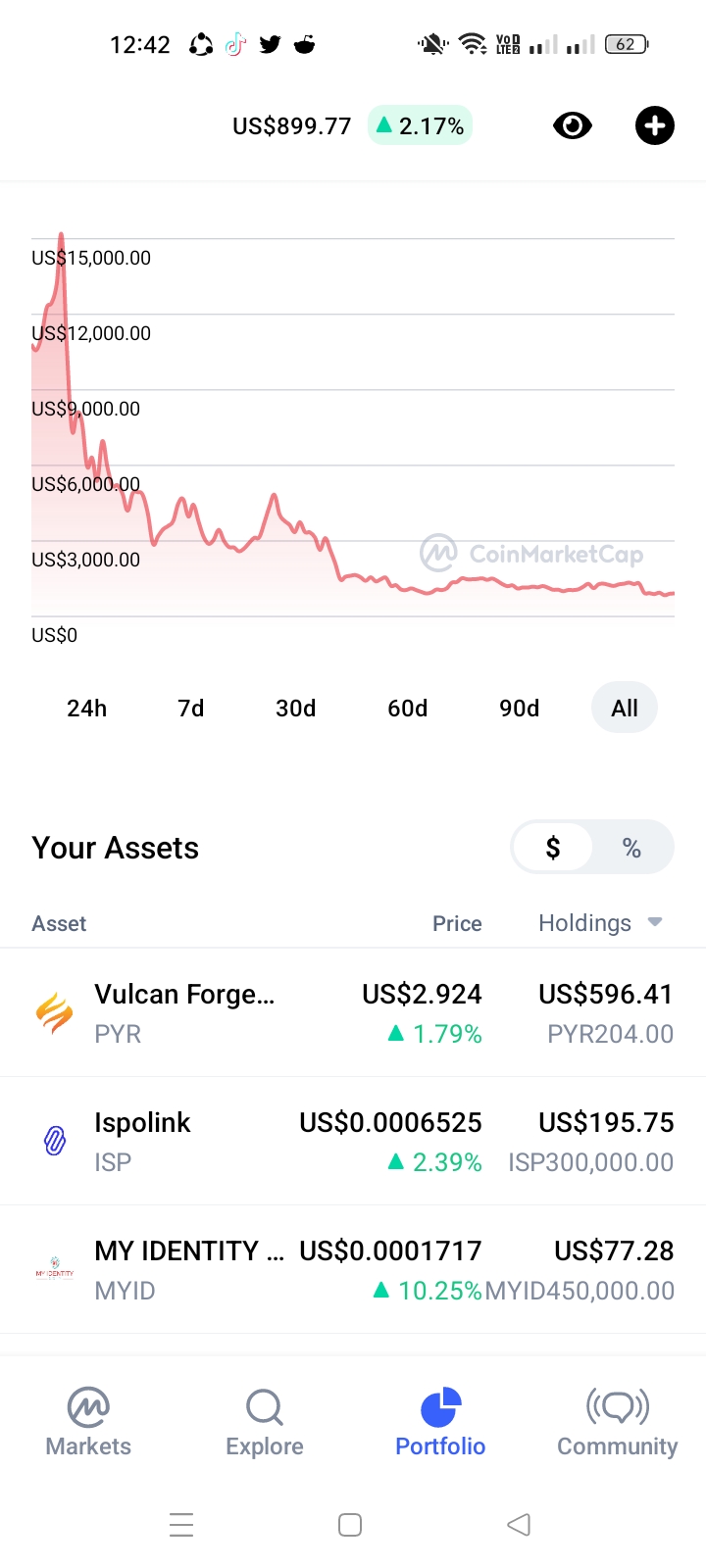Screen dimensions: 706x1568
Task: Open the Vulcan Forged PYR asset
Action: pos(353,1013)
